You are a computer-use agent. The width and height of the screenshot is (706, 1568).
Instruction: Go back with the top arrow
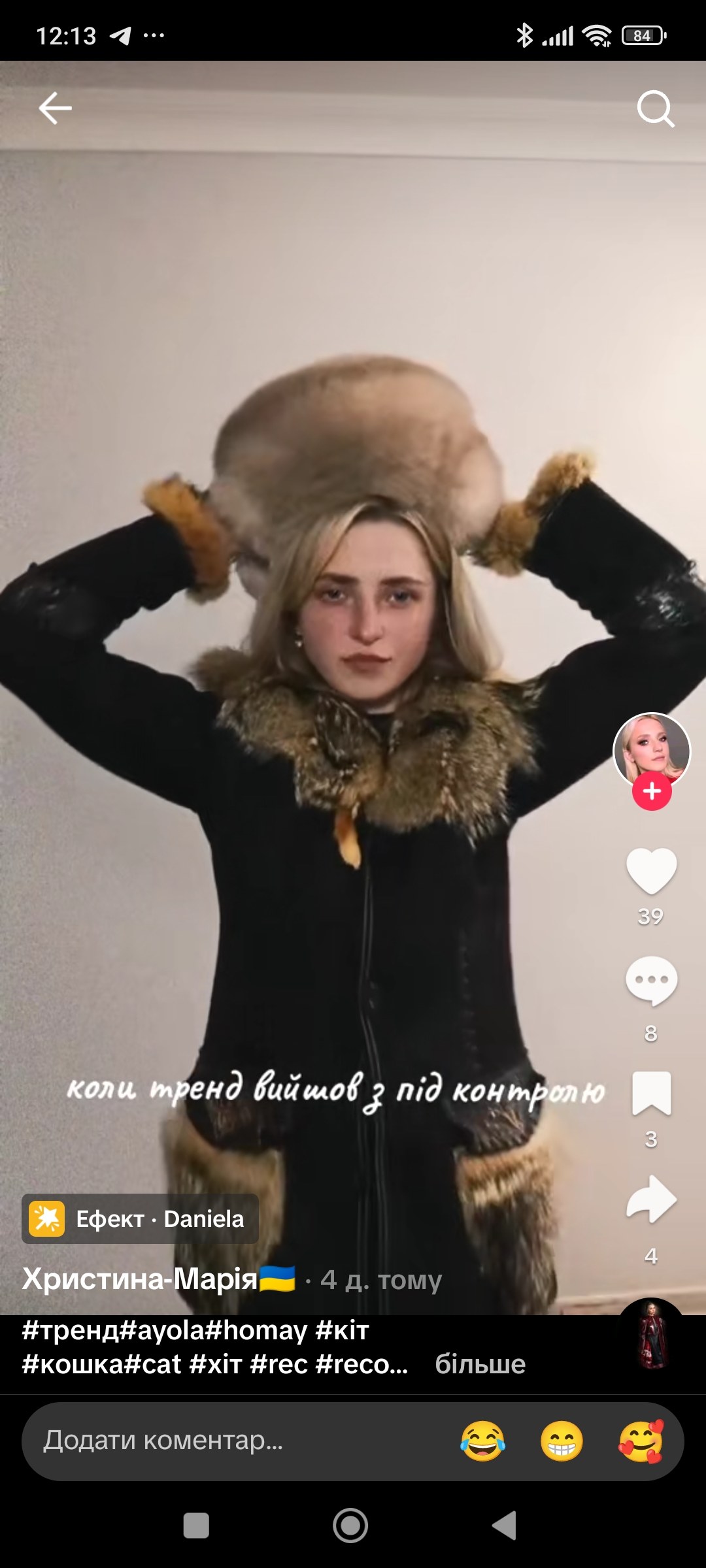pos(55,108)
